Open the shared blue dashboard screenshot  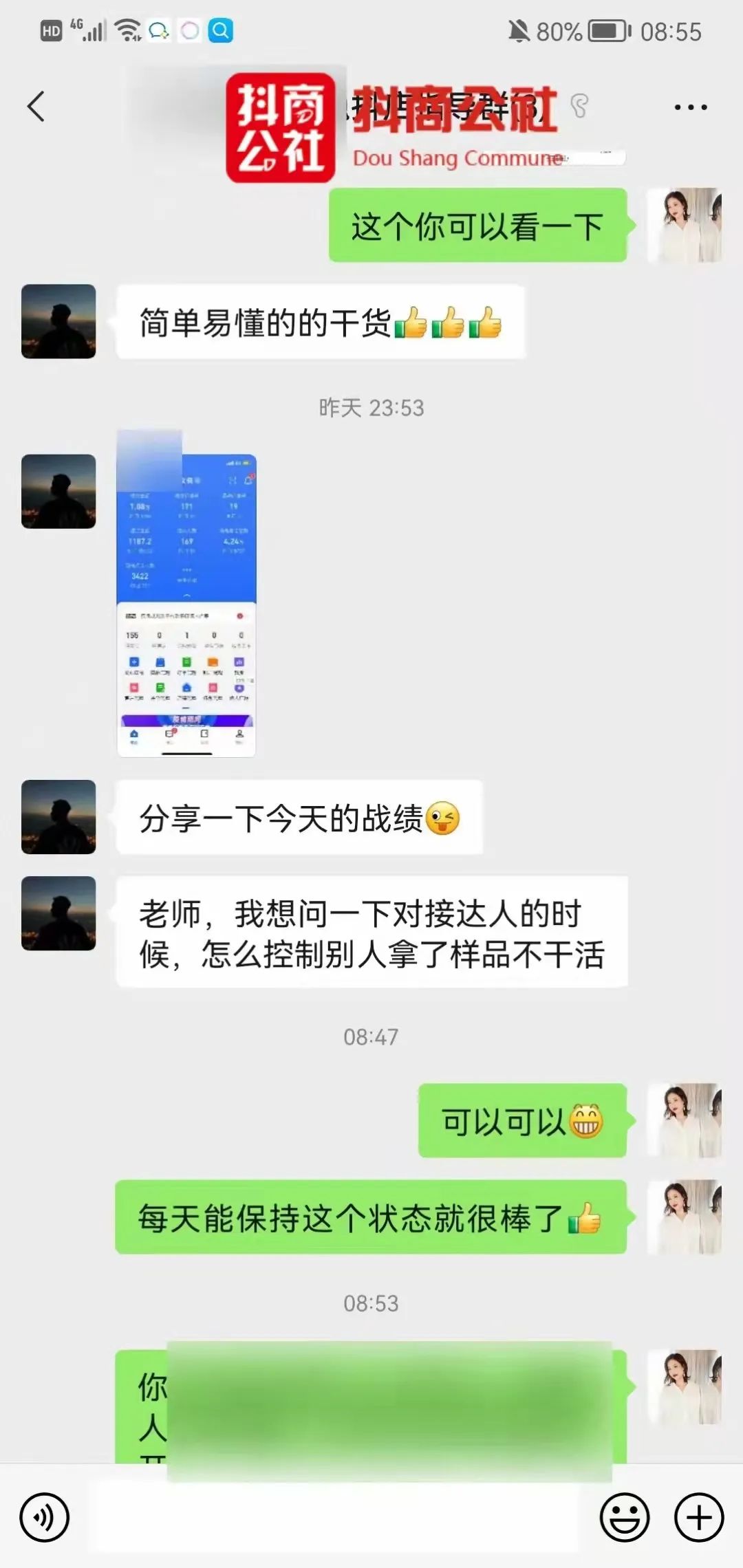(x=186, y=605)
